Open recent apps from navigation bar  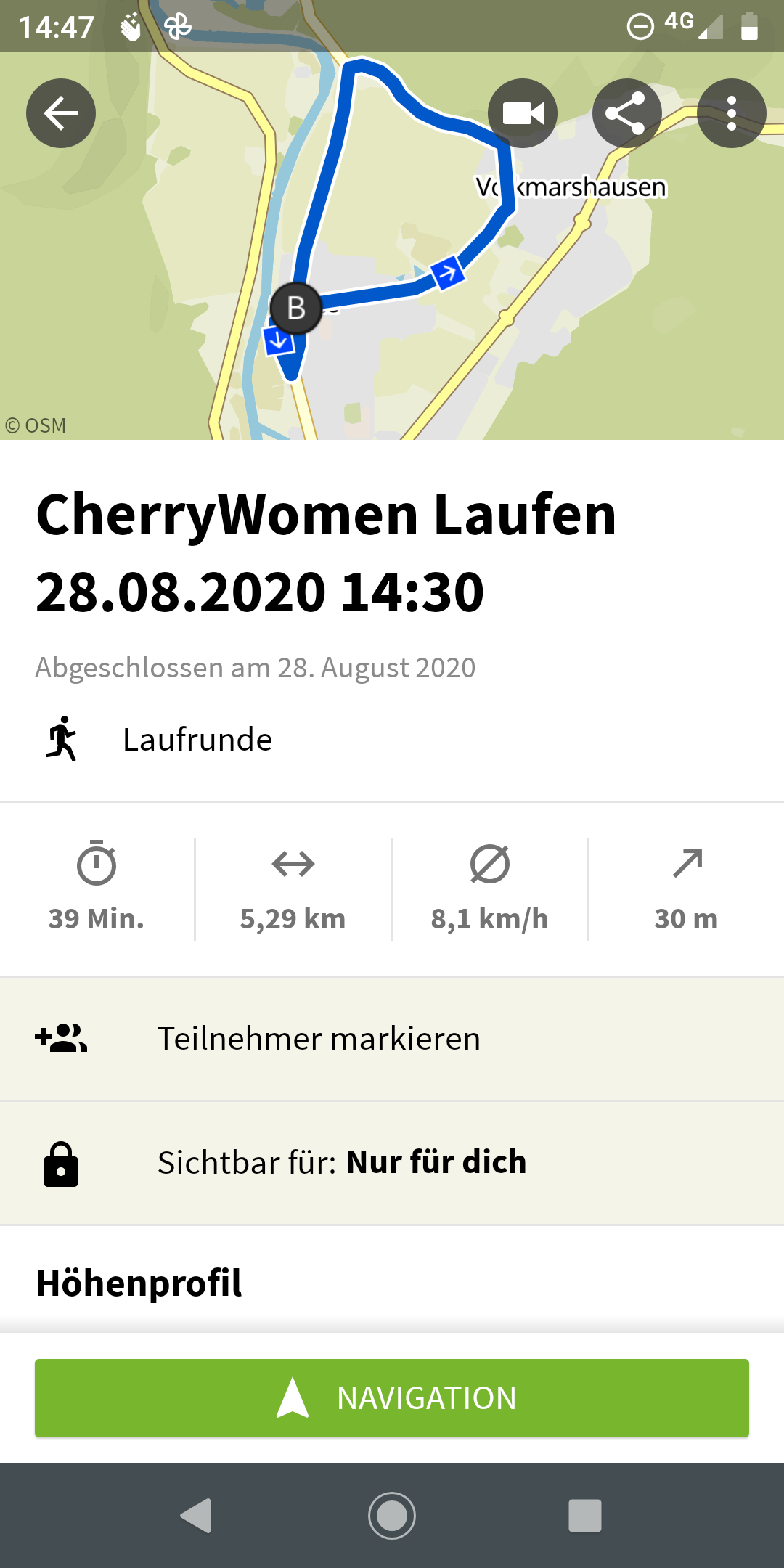click(x=585, y=1516)
